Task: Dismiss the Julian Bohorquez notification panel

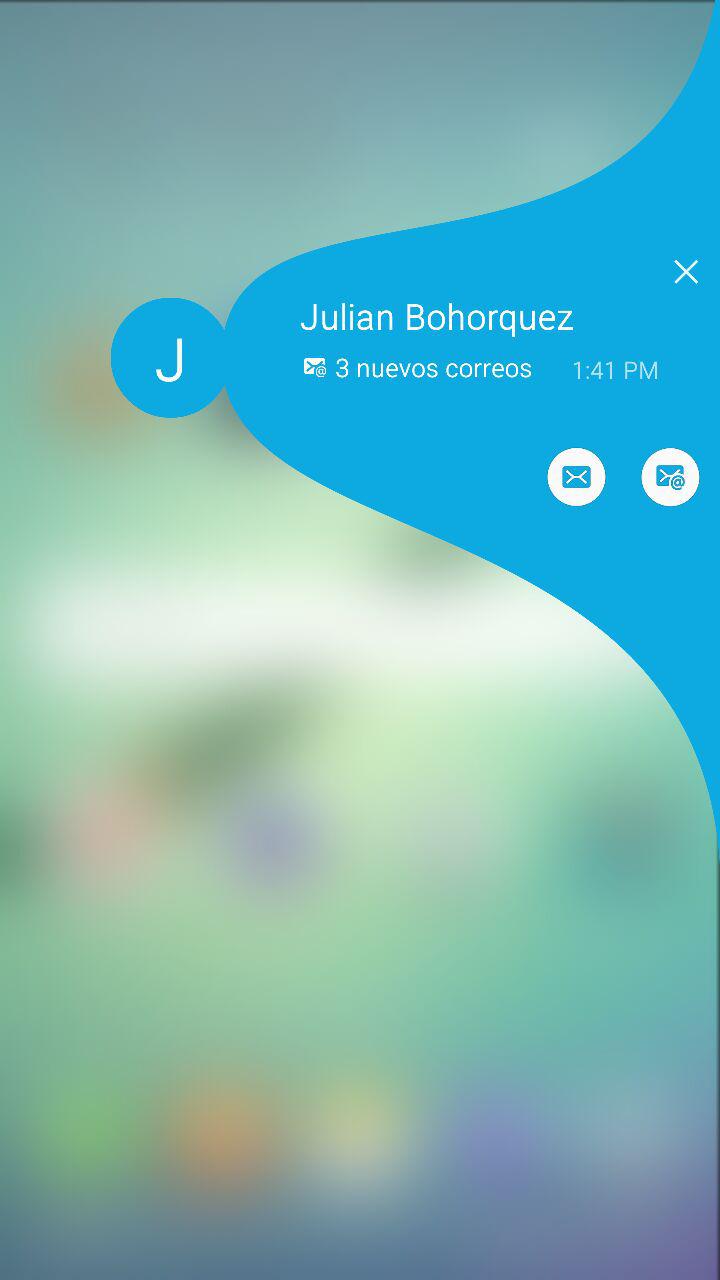Action: pyautogui.click(x=686, y=272)
